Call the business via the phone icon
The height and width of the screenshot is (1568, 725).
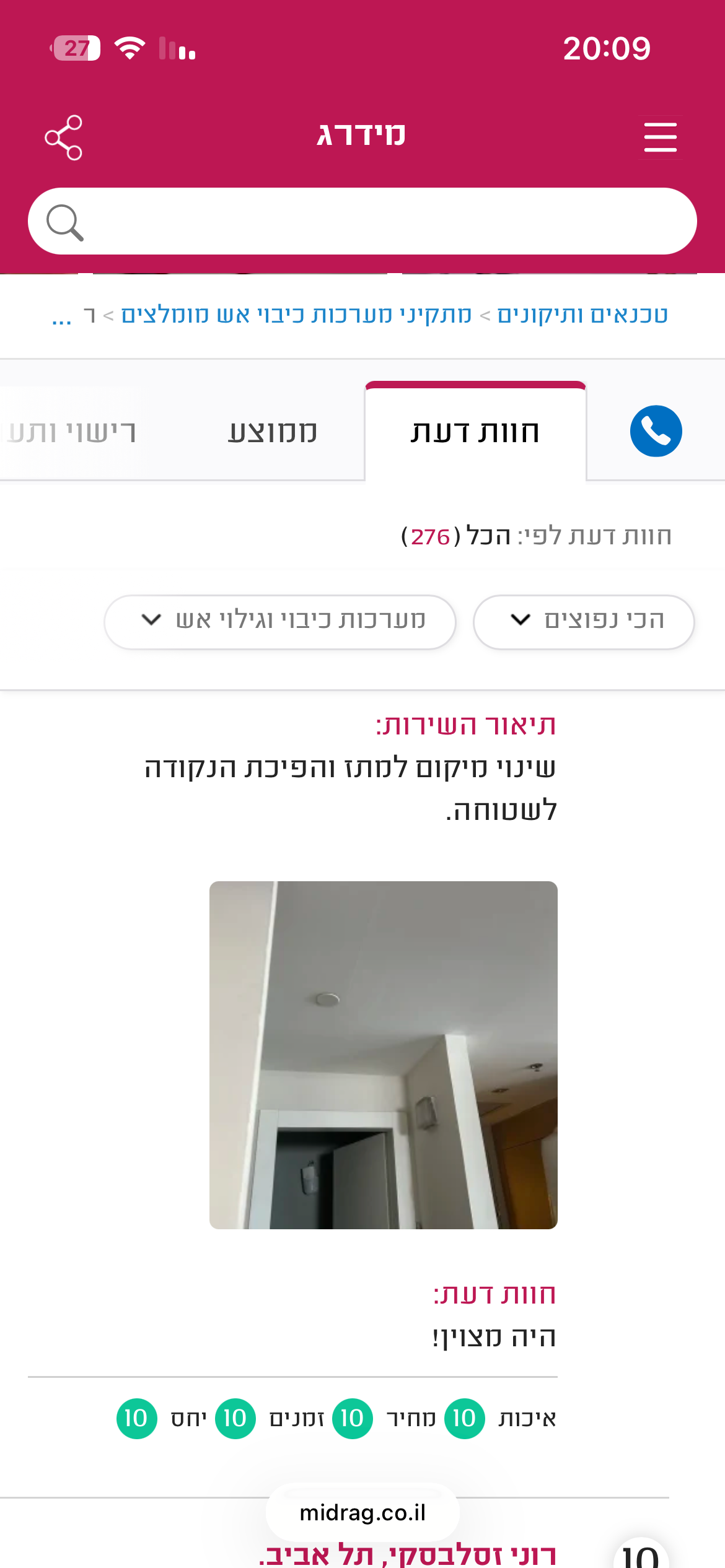point(656,431)
